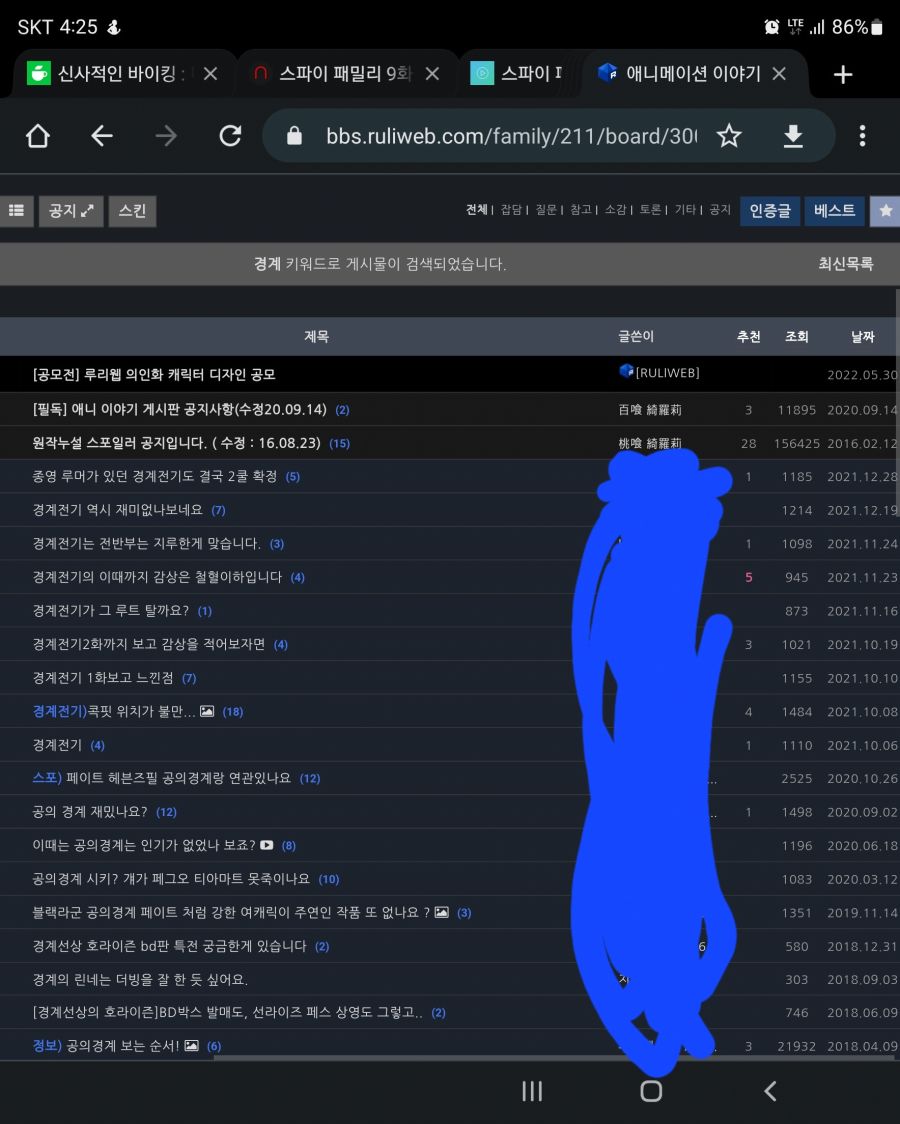
Task: Go to the browser home page
Action: [38, 136]
